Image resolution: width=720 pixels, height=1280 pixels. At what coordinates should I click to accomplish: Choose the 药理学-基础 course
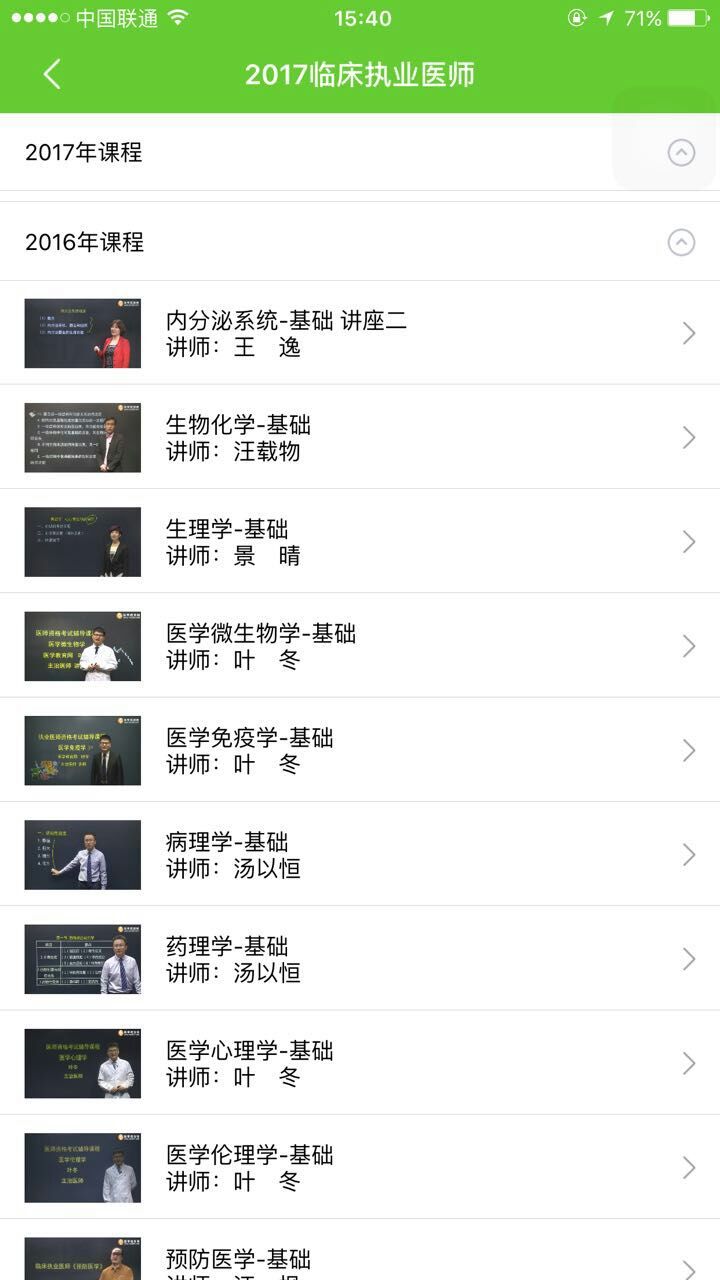coord(360,959)
